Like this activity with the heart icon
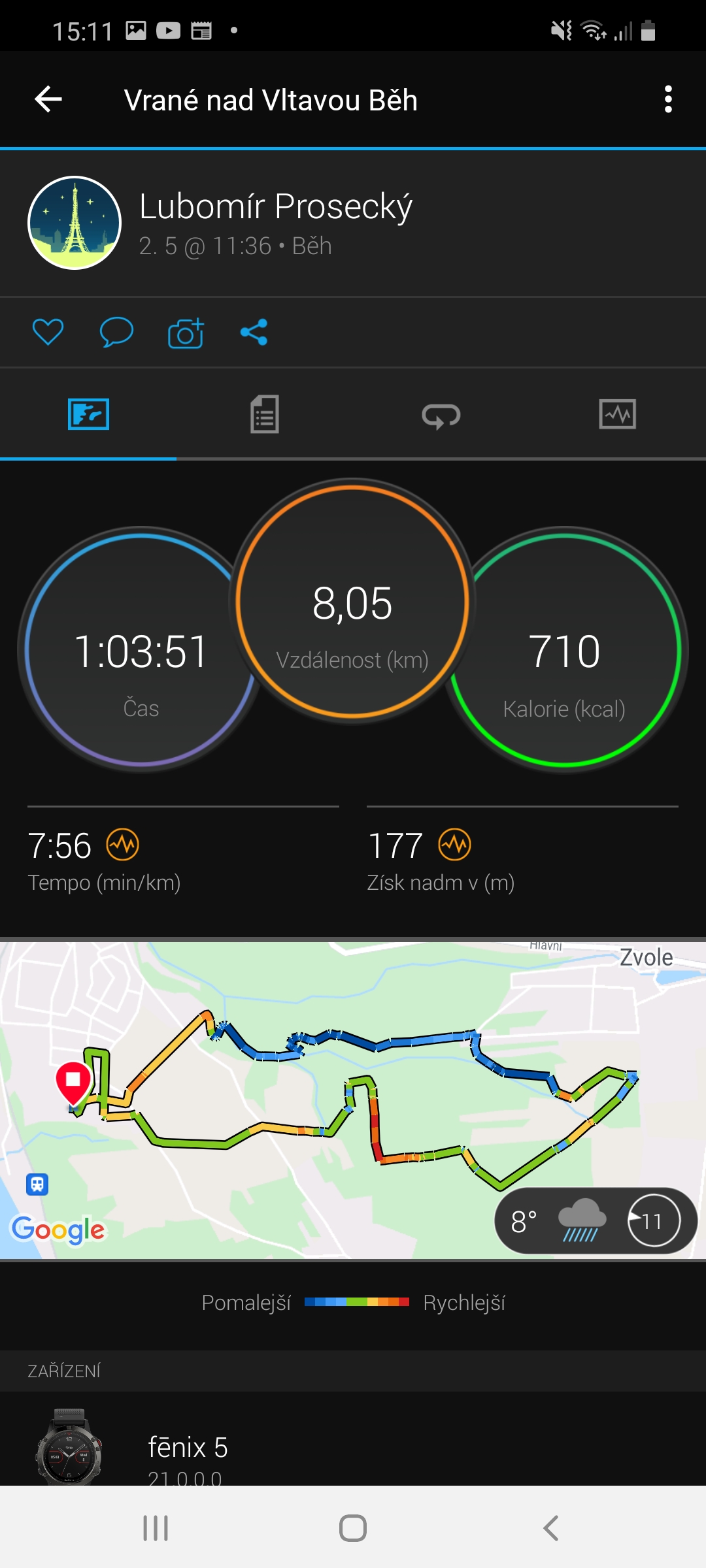706x1568 pixels. pyautogui.click(x=48, y=332)
